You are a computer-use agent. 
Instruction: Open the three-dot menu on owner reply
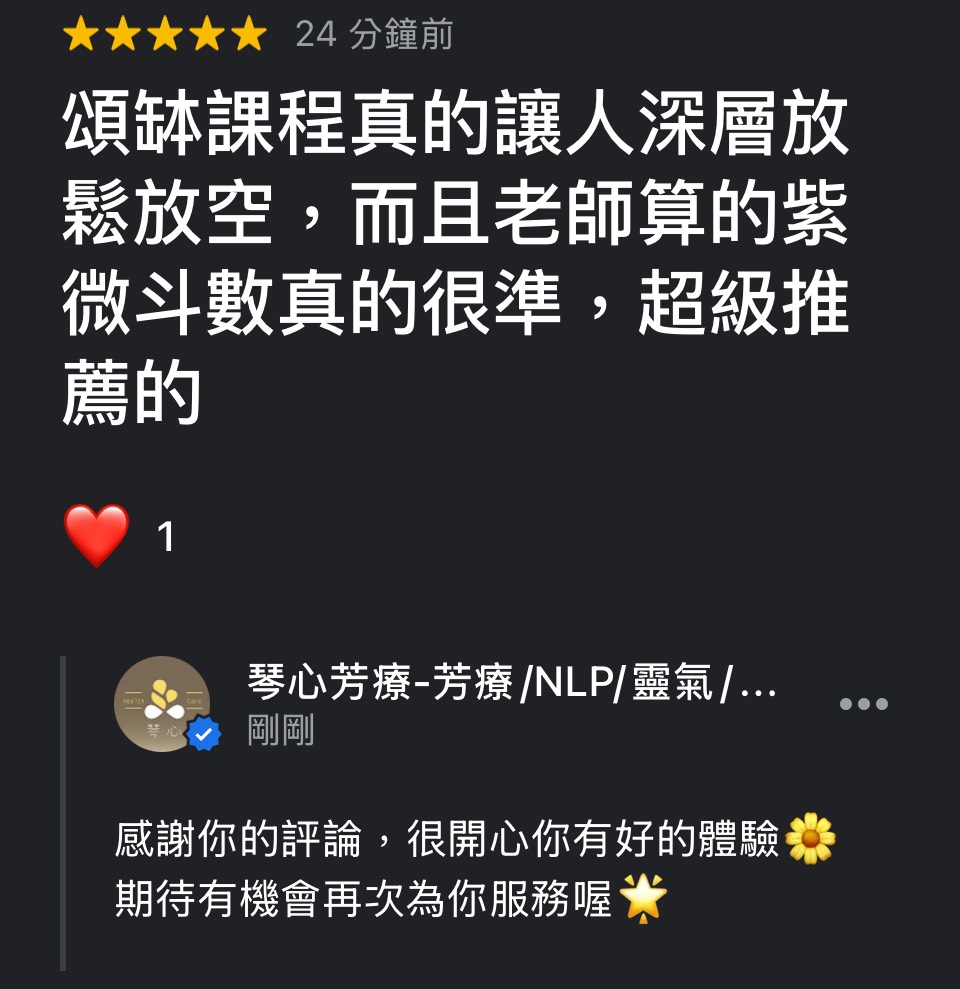[x=863, y=704]
